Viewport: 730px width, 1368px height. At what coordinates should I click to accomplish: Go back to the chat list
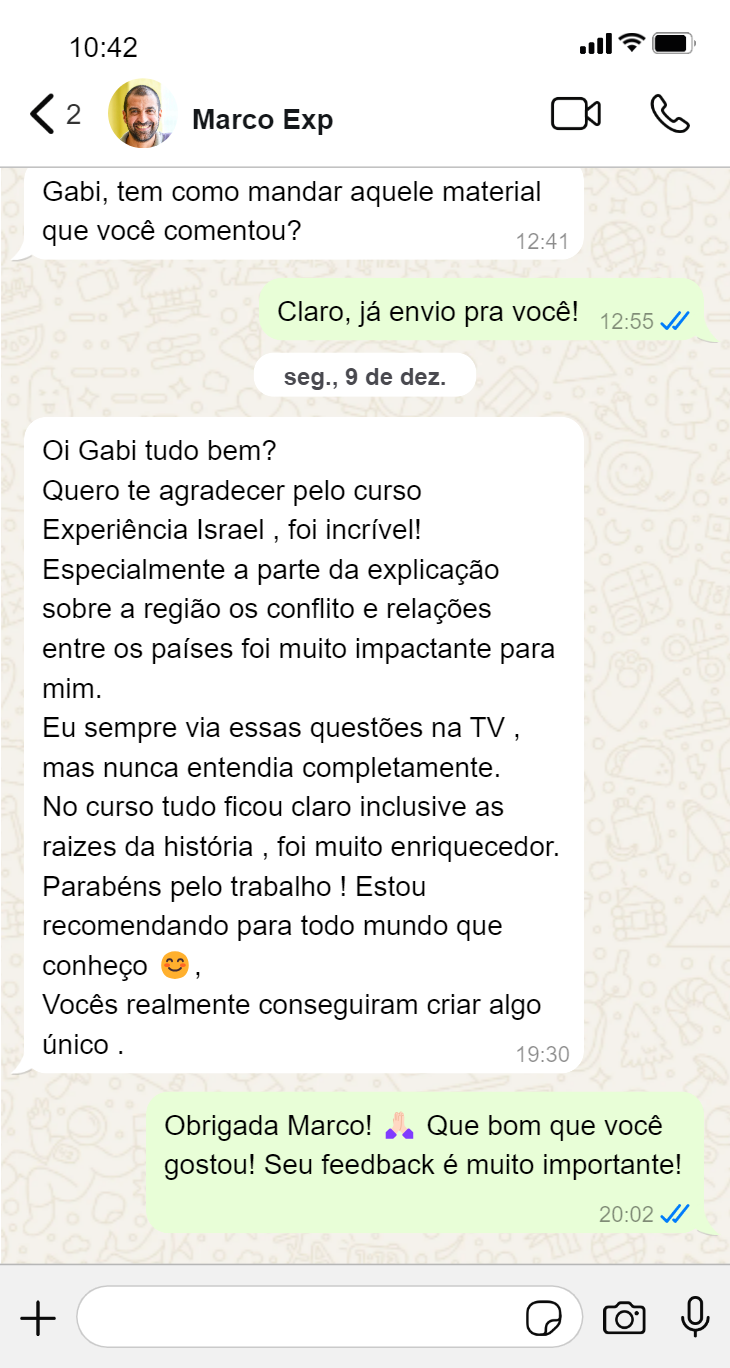[x=44, y=113]
